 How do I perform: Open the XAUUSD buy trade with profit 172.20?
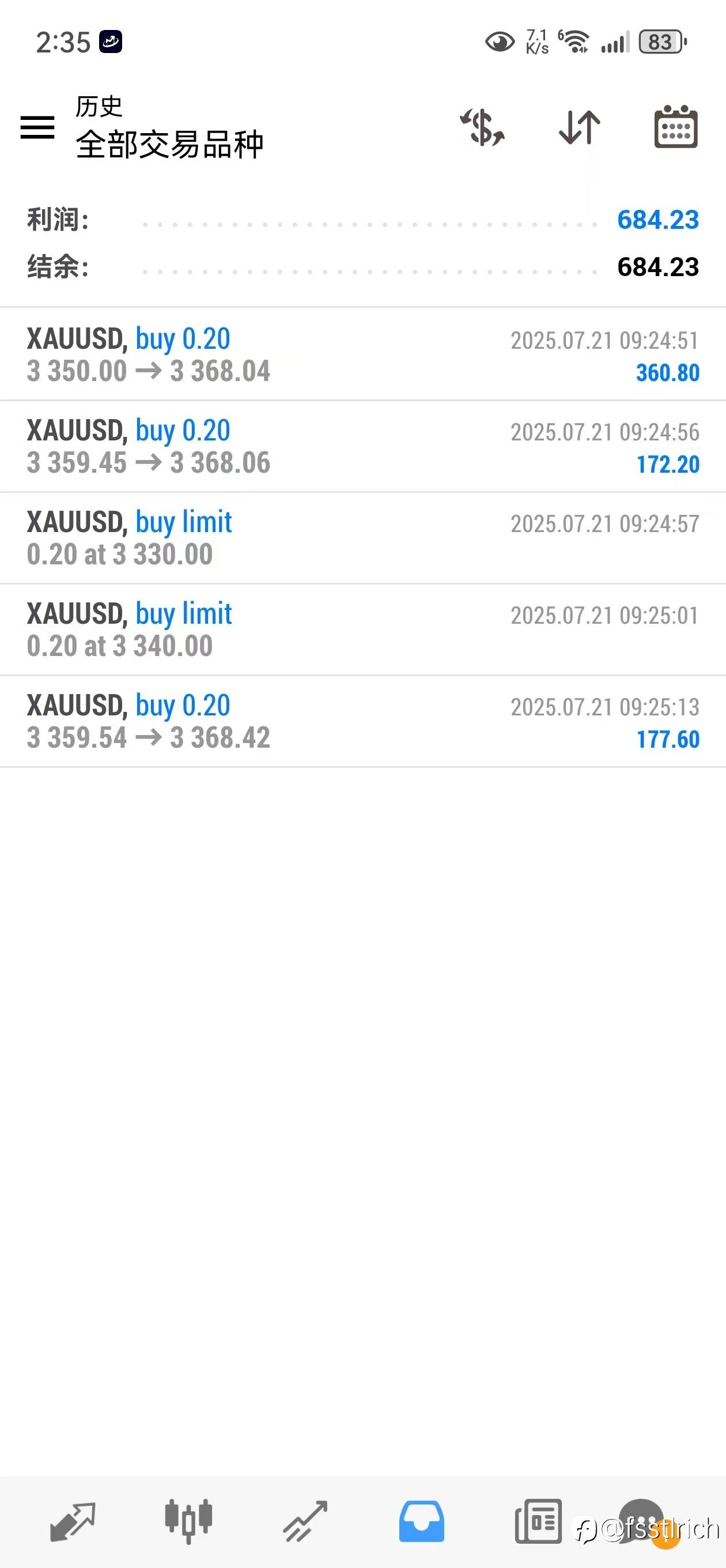pos(362,446)
